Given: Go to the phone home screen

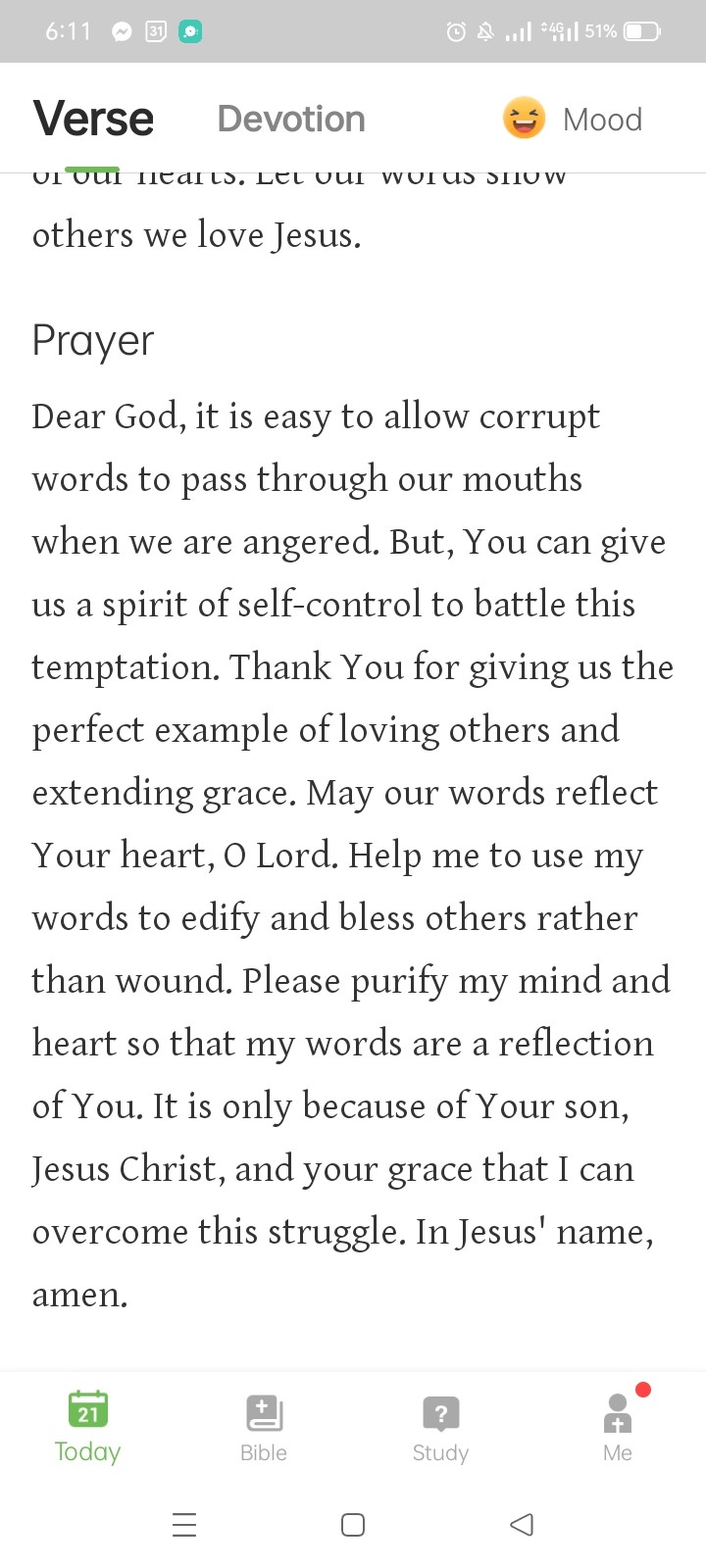Looking at the screenshot, I should pyautogui.click(x=353, y=1525).
